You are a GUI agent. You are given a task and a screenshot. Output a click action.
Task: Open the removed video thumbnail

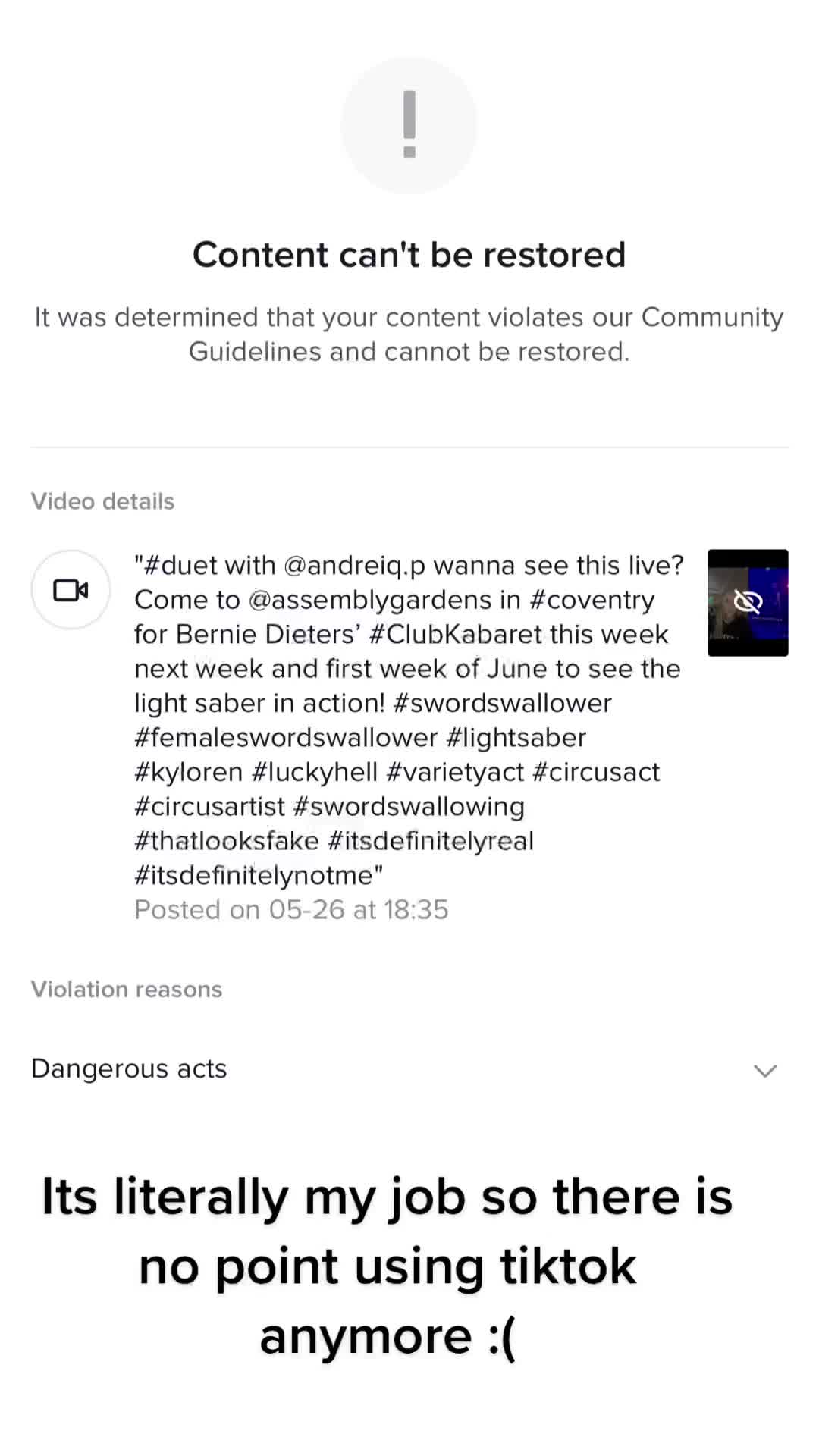click(x=747, y=602)
